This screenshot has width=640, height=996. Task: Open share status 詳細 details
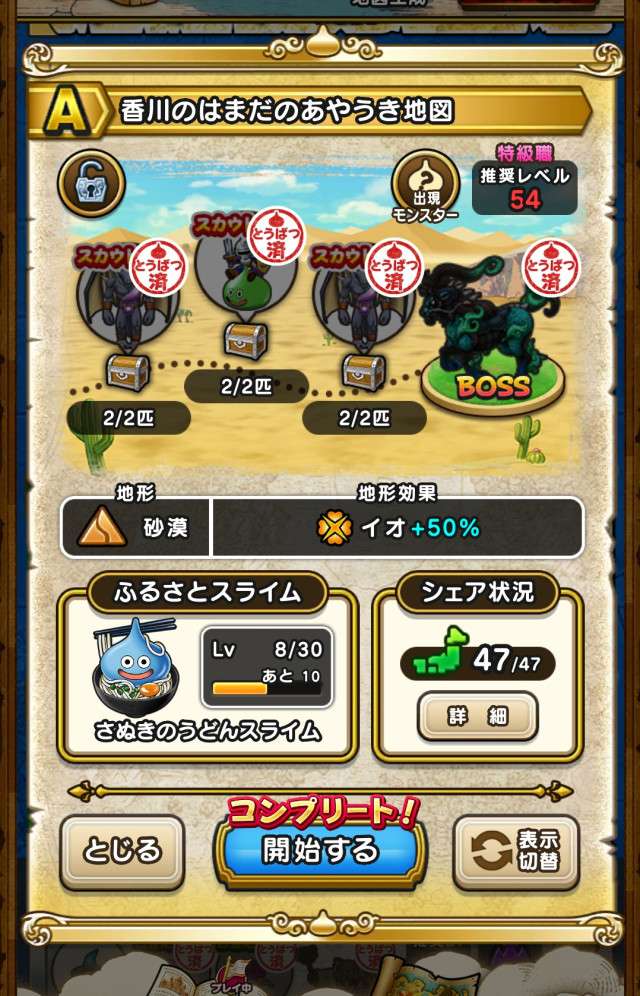pos(477,716)
